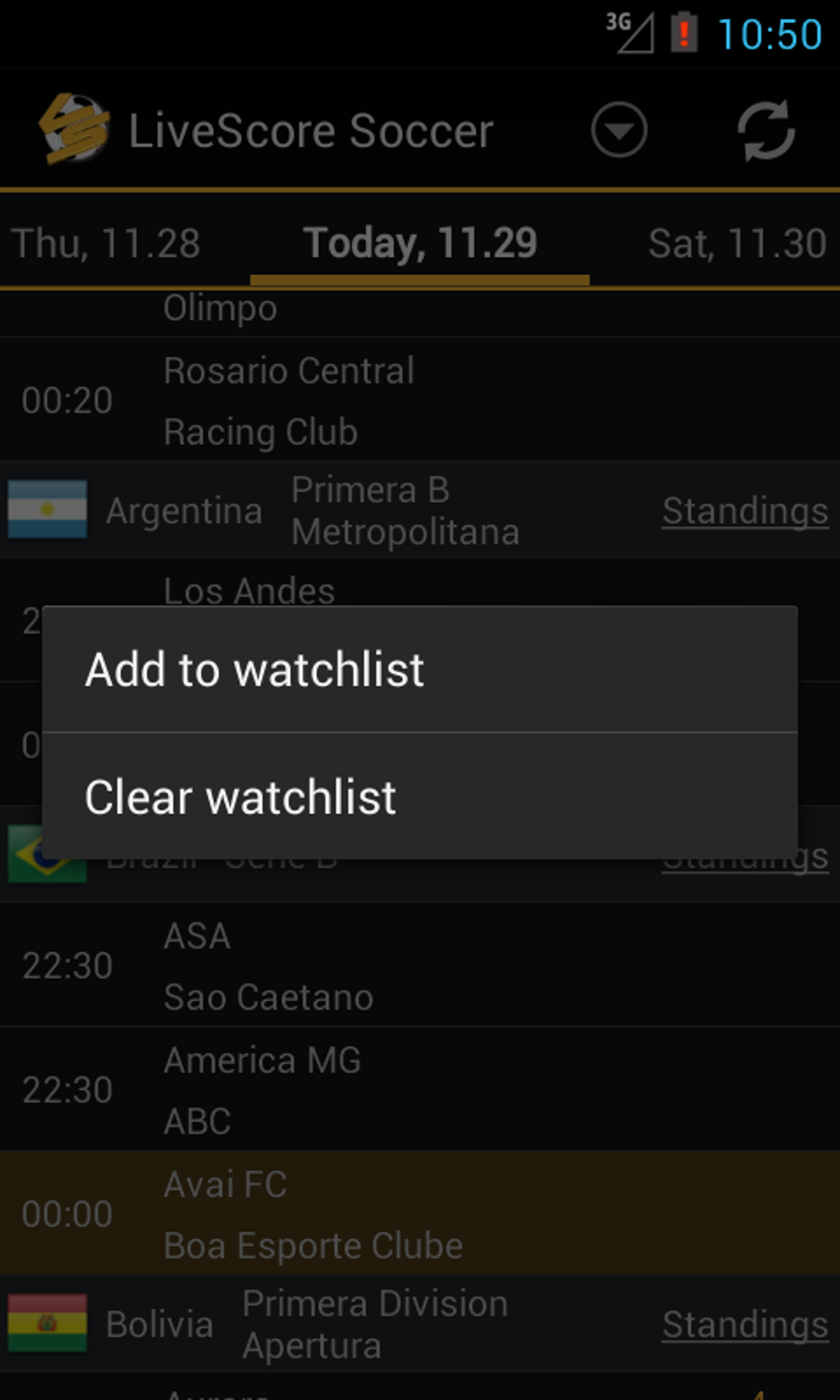Screen dimensions: 840x1400
Task: Tap the battery warning icon
Action: tap(684, 33)
